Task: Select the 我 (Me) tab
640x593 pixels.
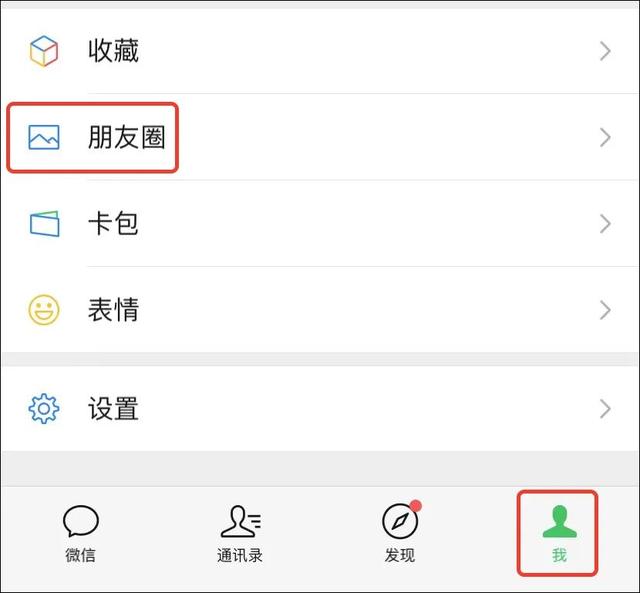Action: 558,534
